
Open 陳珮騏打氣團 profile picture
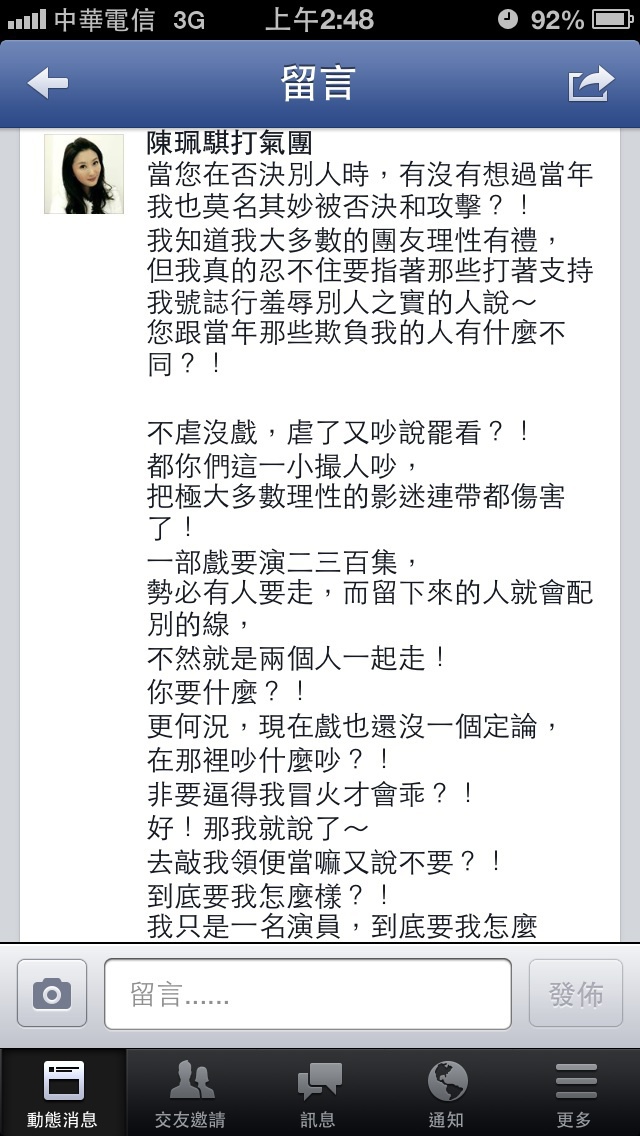click(x=84, y=174)
